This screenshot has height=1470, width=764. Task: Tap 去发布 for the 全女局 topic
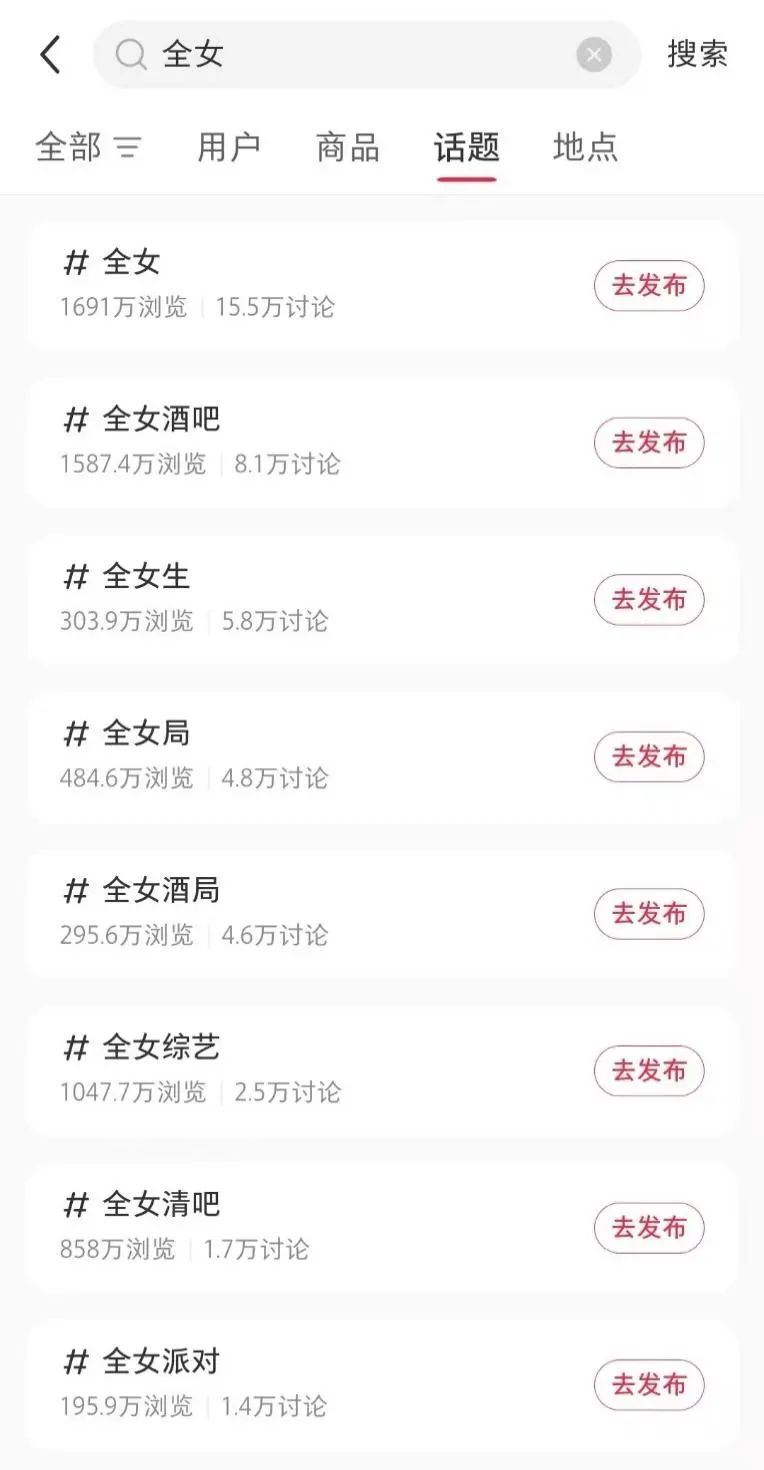(649, 757)
